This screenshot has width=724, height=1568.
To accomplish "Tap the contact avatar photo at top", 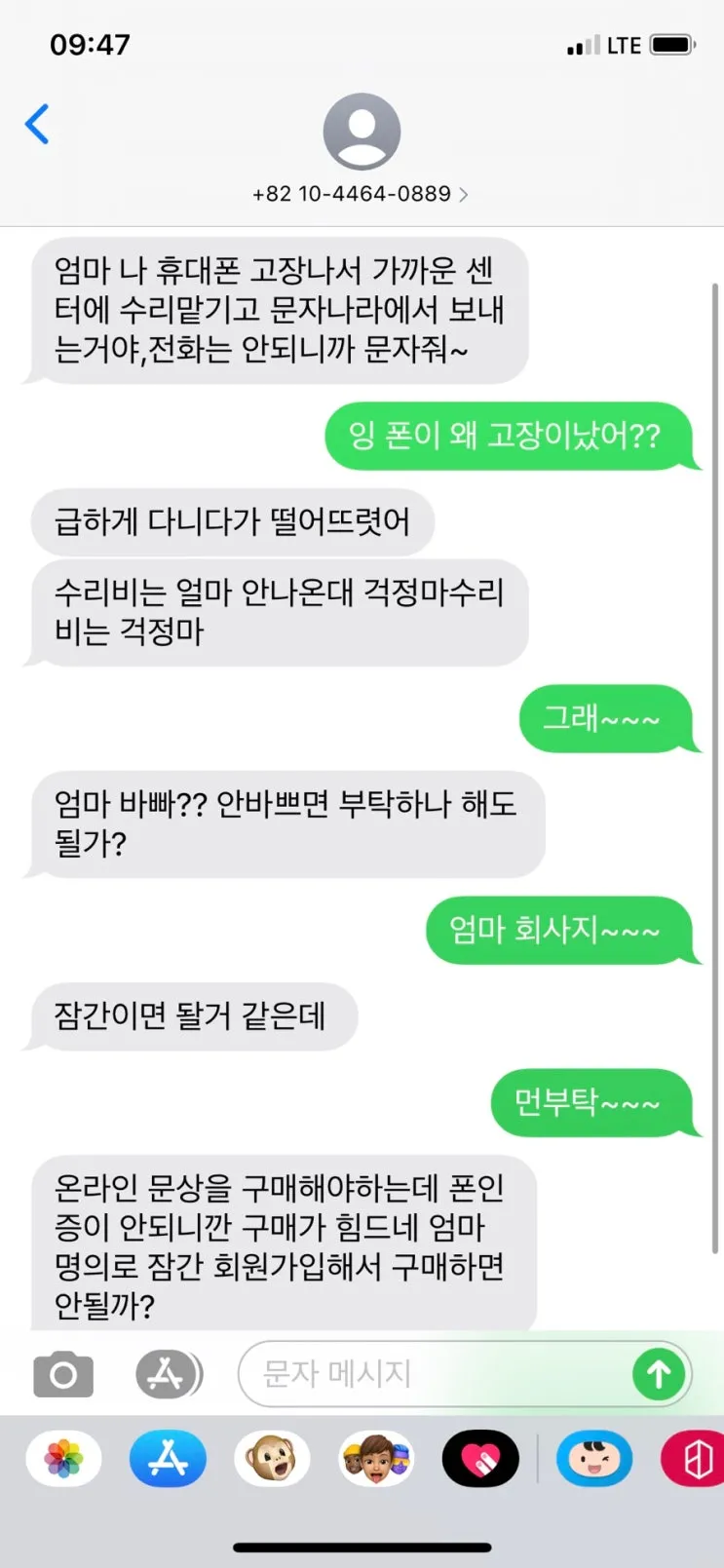I will 362,132.
